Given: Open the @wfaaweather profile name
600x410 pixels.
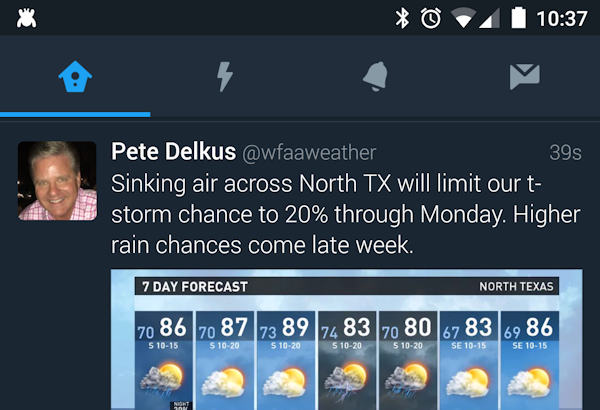Looking at the screenshot, I should (x=309, y=152).
